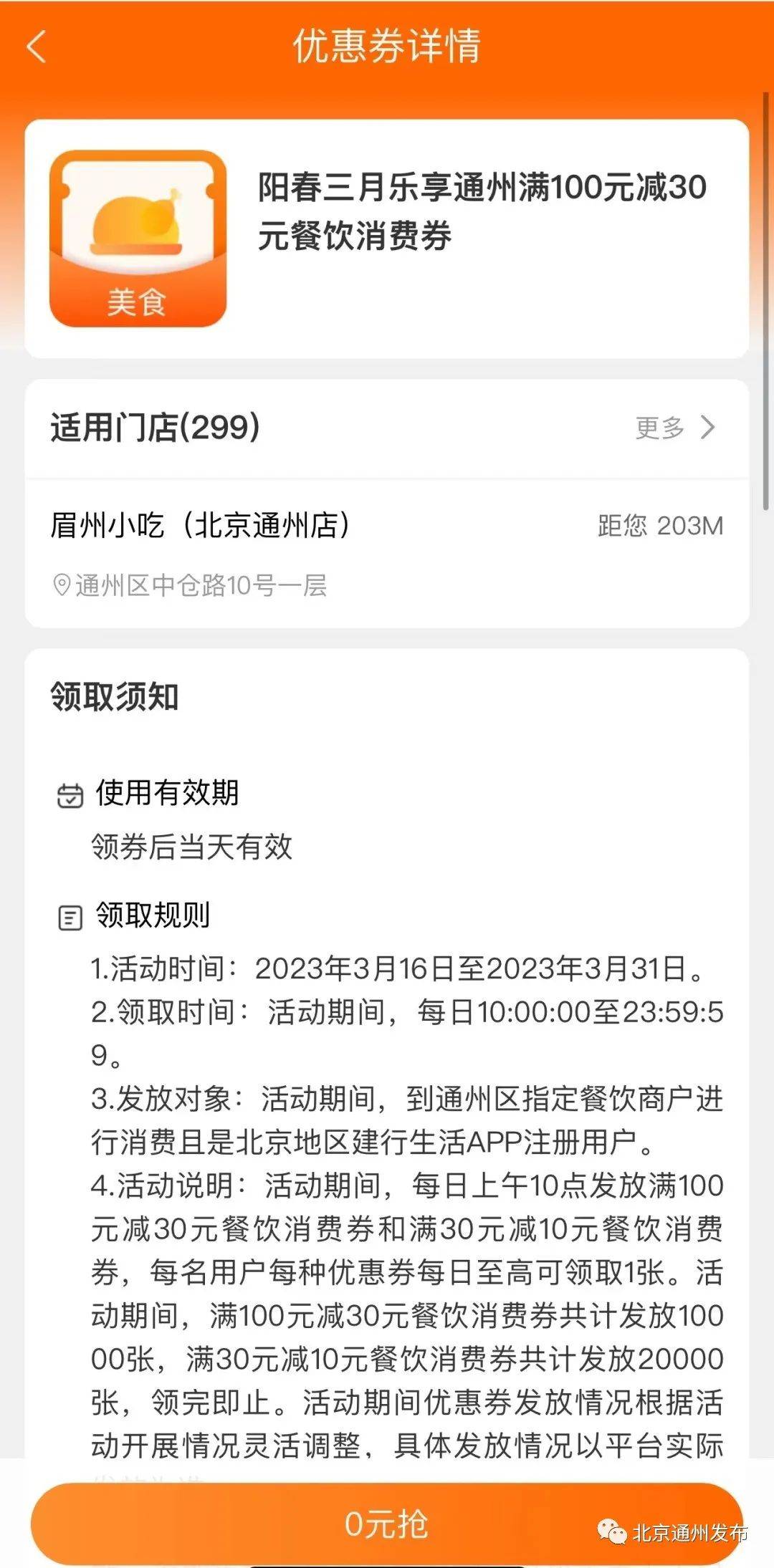Open the 眉州小吃（北京通州店）store row
Screen dimensions: 774x1568
click(x=387, y=553)
